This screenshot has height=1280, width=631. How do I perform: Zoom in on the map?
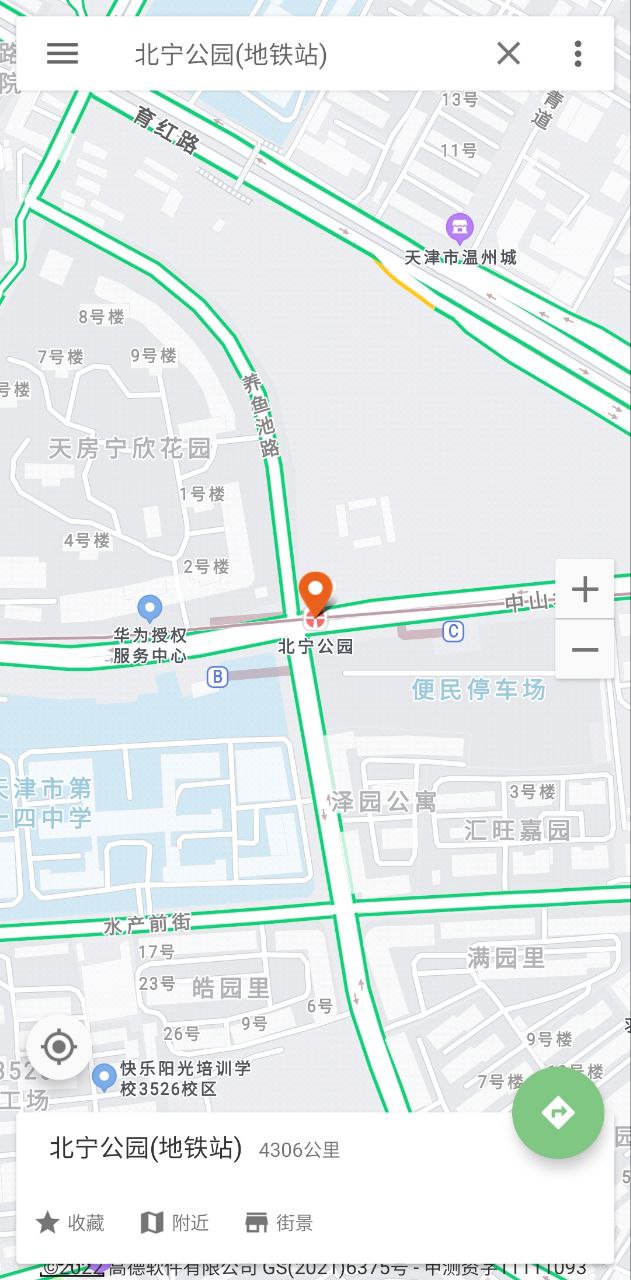[x=585, y=590]
